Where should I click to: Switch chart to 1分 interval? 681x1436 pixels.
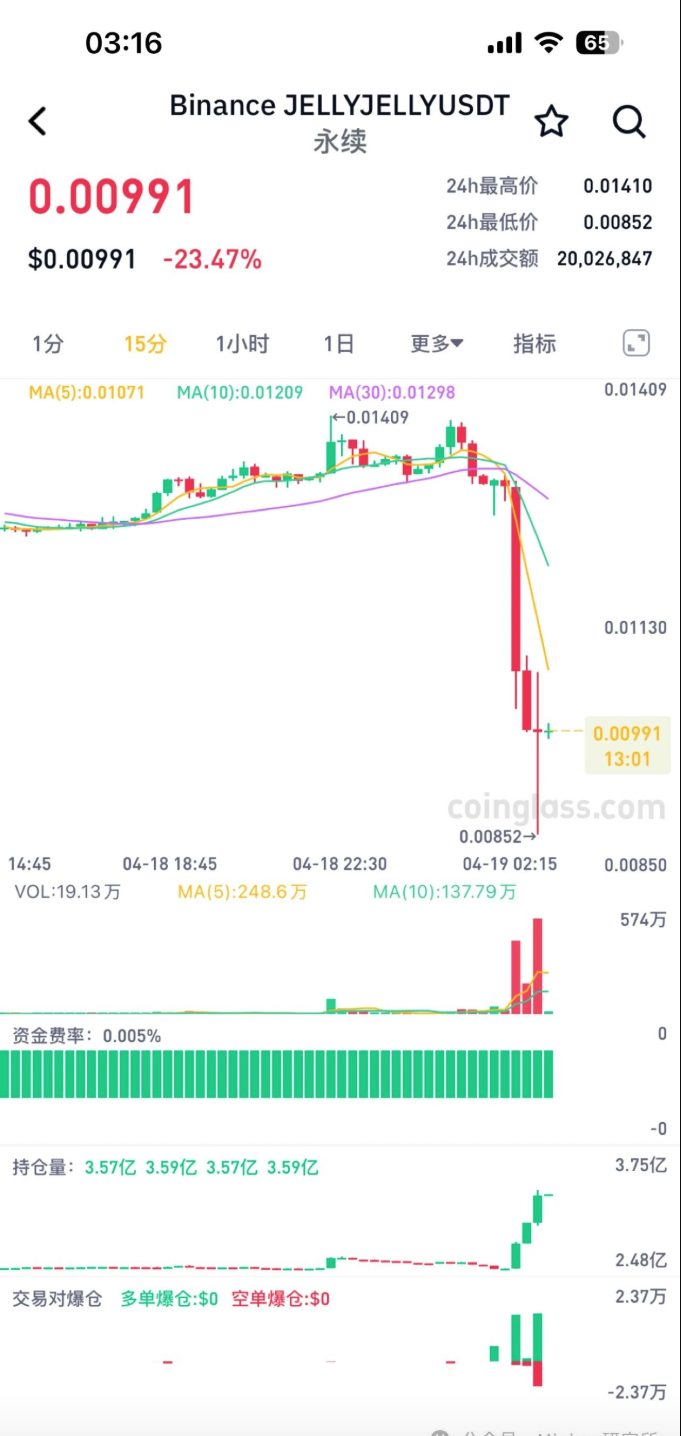click(x=47, y=344)
